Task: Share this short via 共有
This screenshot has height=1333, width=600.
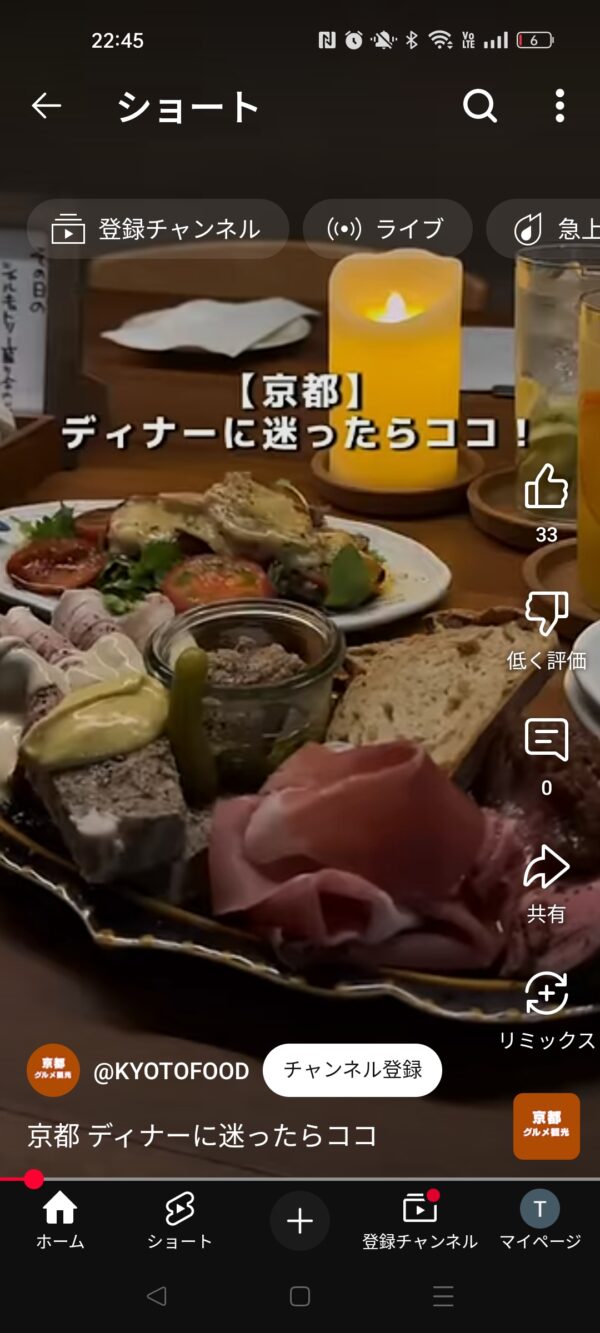Action: (546, 868)
